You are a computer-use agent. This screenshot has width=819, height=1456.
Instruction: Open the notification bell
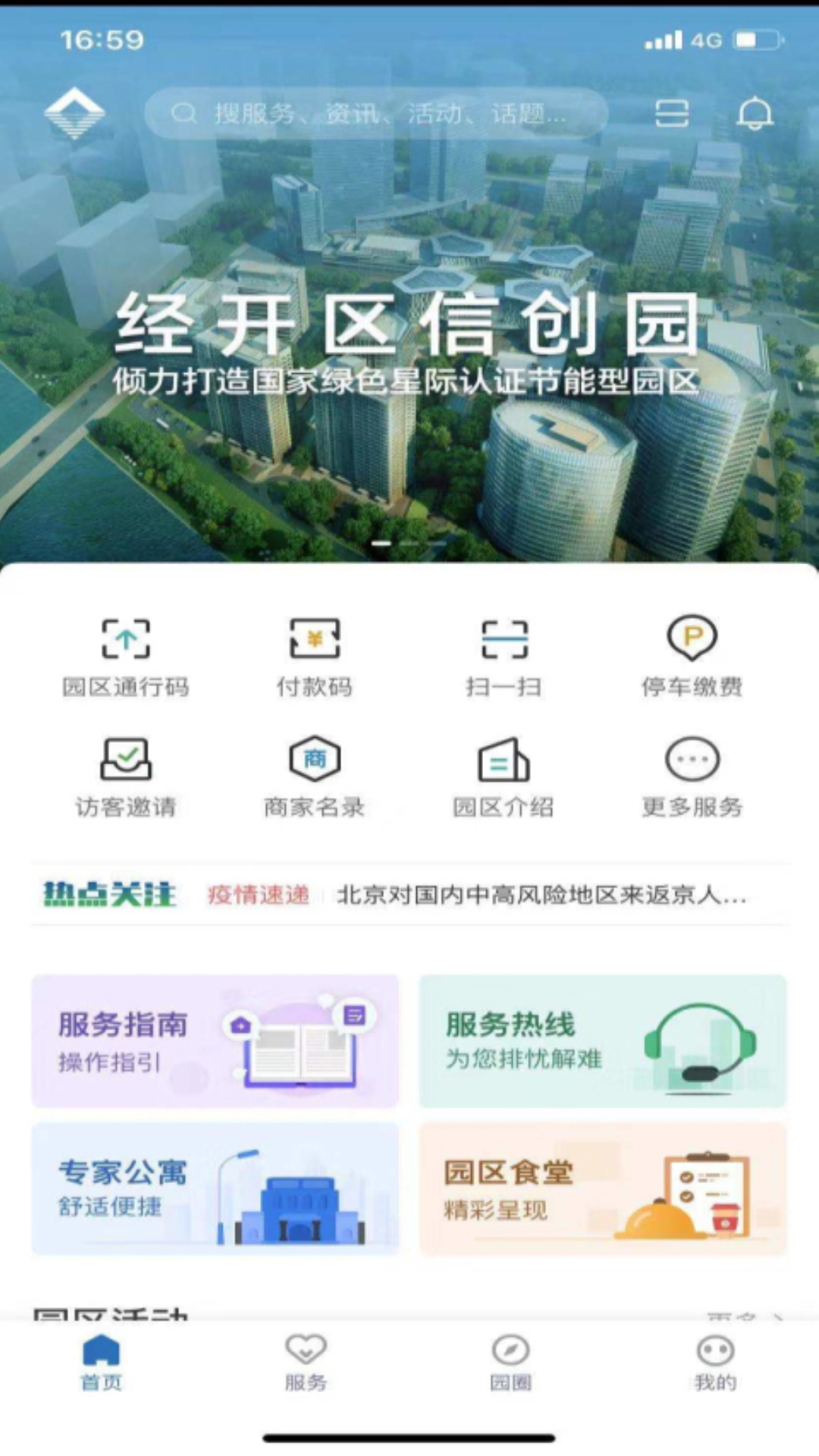753,112
